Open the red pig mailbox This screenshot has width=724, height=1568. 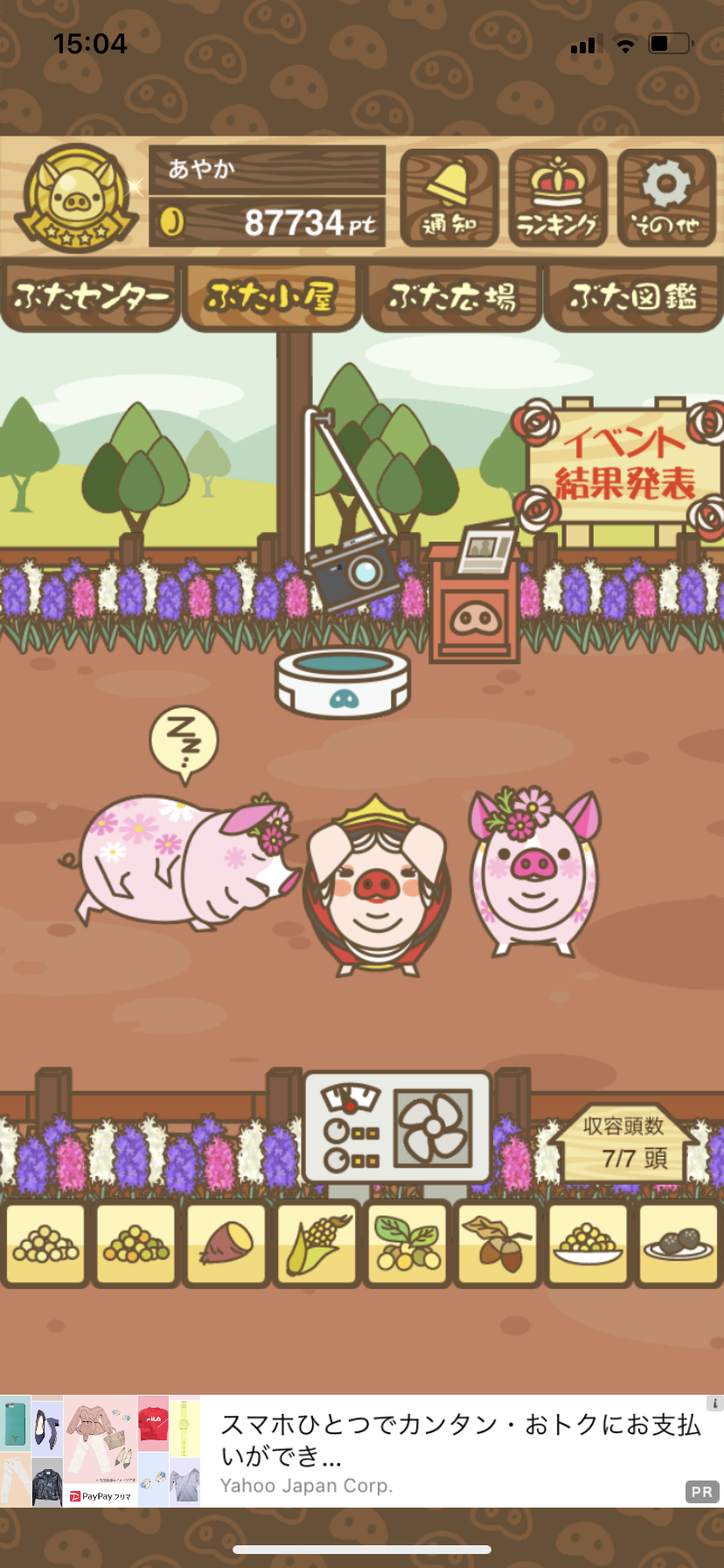(474, 594)
